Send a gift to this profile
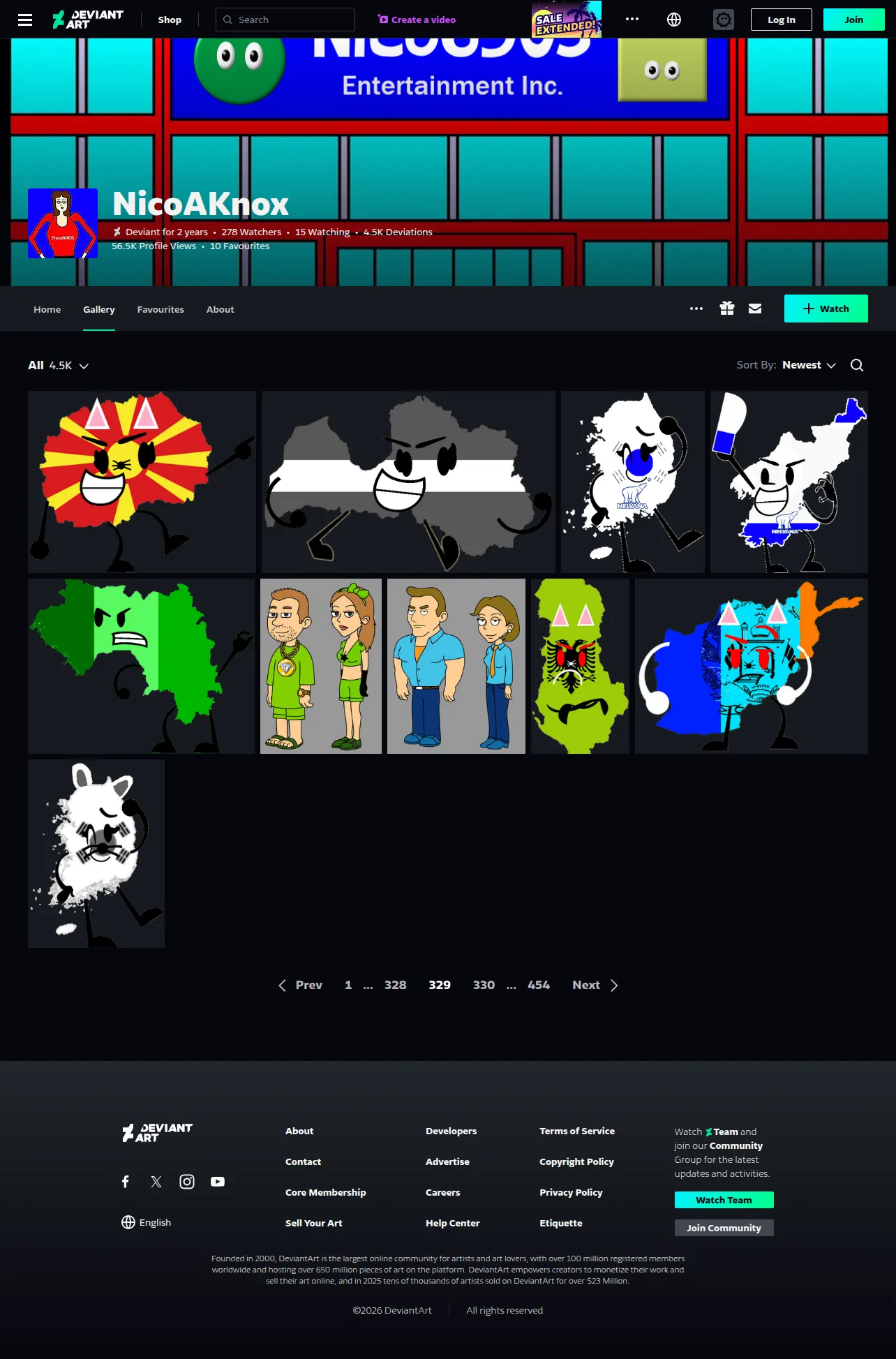The image size is (896, 1359). [727, 309]
